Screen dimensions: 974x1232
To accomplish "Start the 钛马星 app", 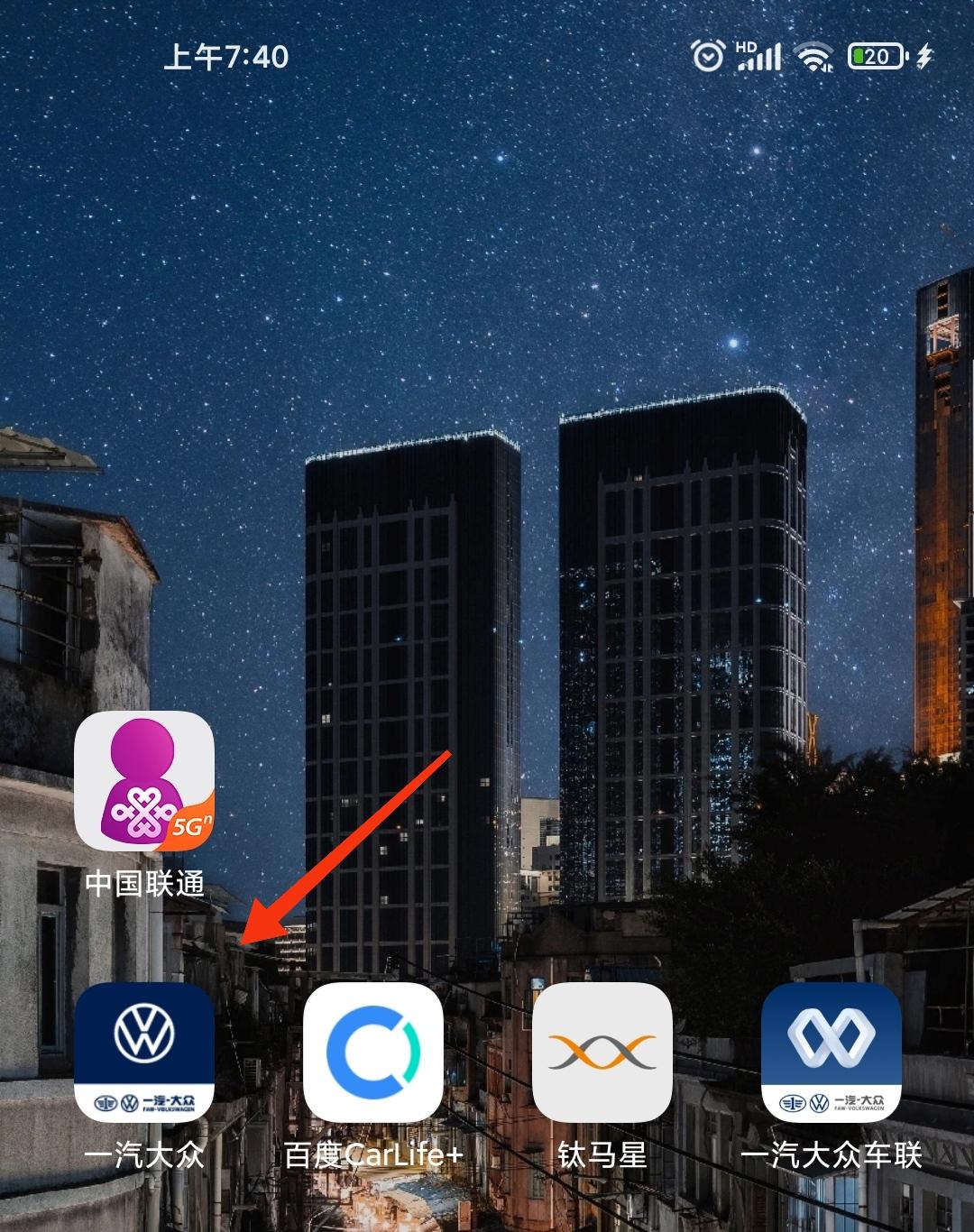I will 602,1052.
